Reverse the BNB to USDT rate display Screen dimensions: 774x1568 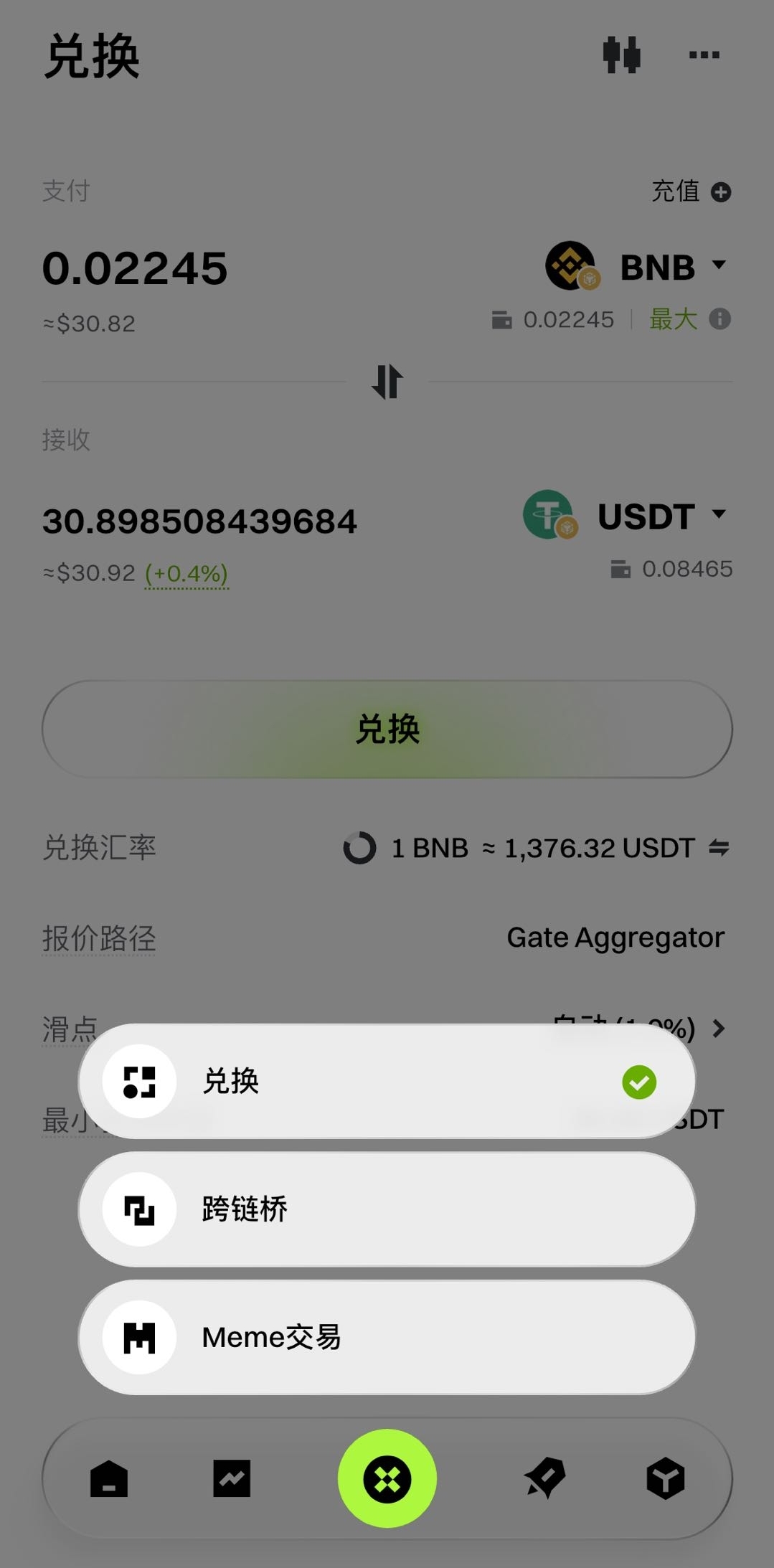point(719,848)
